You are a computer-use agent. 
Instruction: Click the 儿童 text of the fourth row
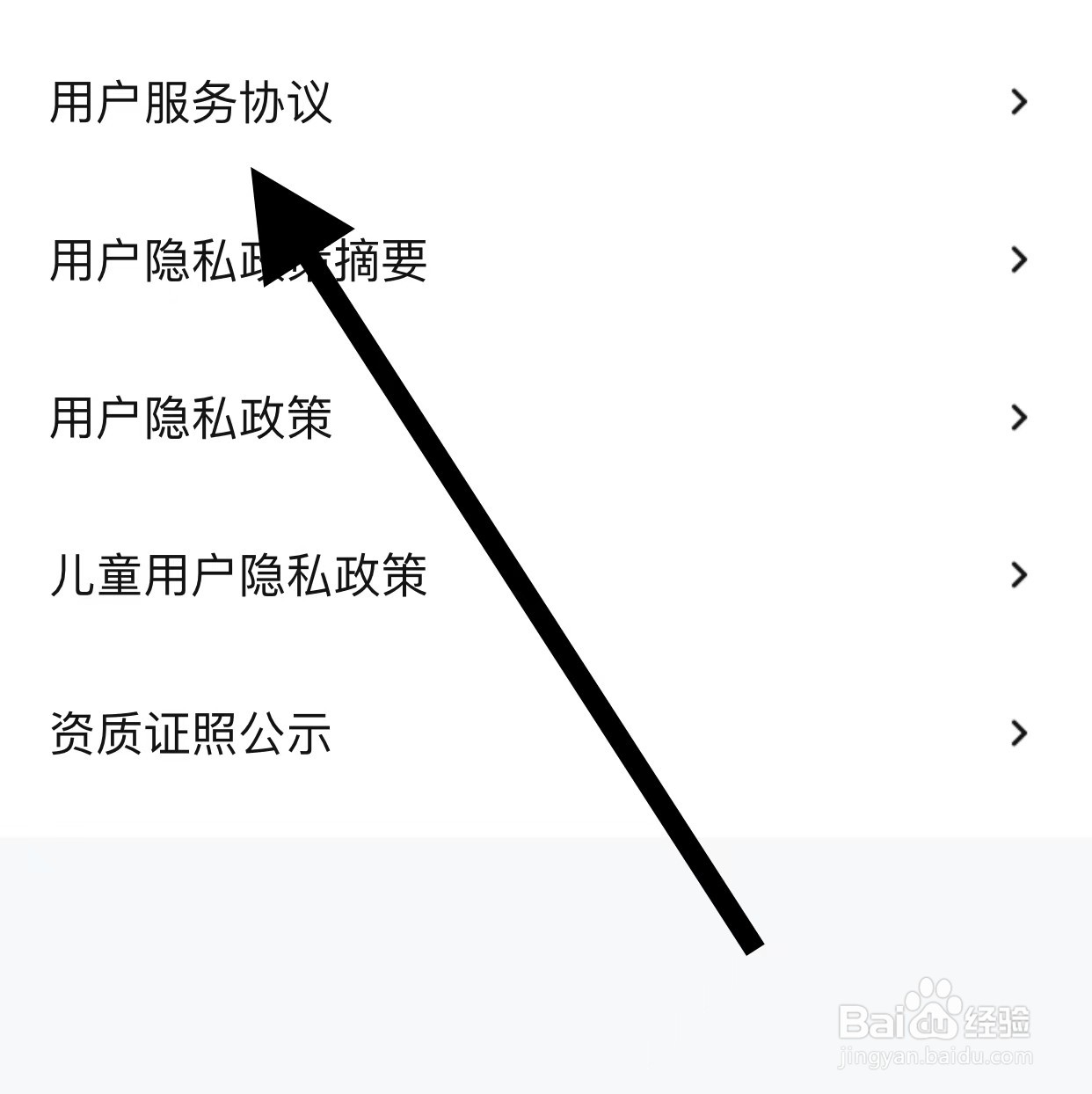click(97, 576)
